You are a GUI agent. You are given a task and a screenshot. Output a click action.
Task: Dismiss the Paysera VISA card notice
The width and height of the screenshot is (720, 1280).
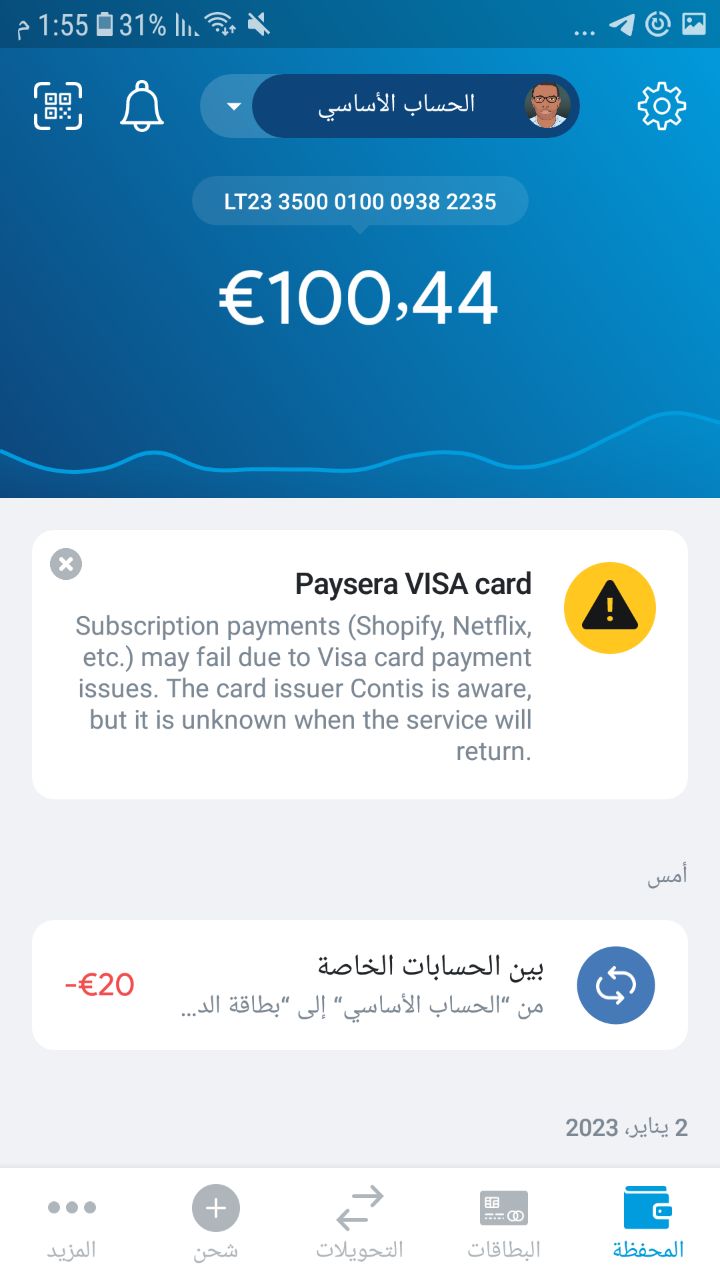[x=66, y=565]
